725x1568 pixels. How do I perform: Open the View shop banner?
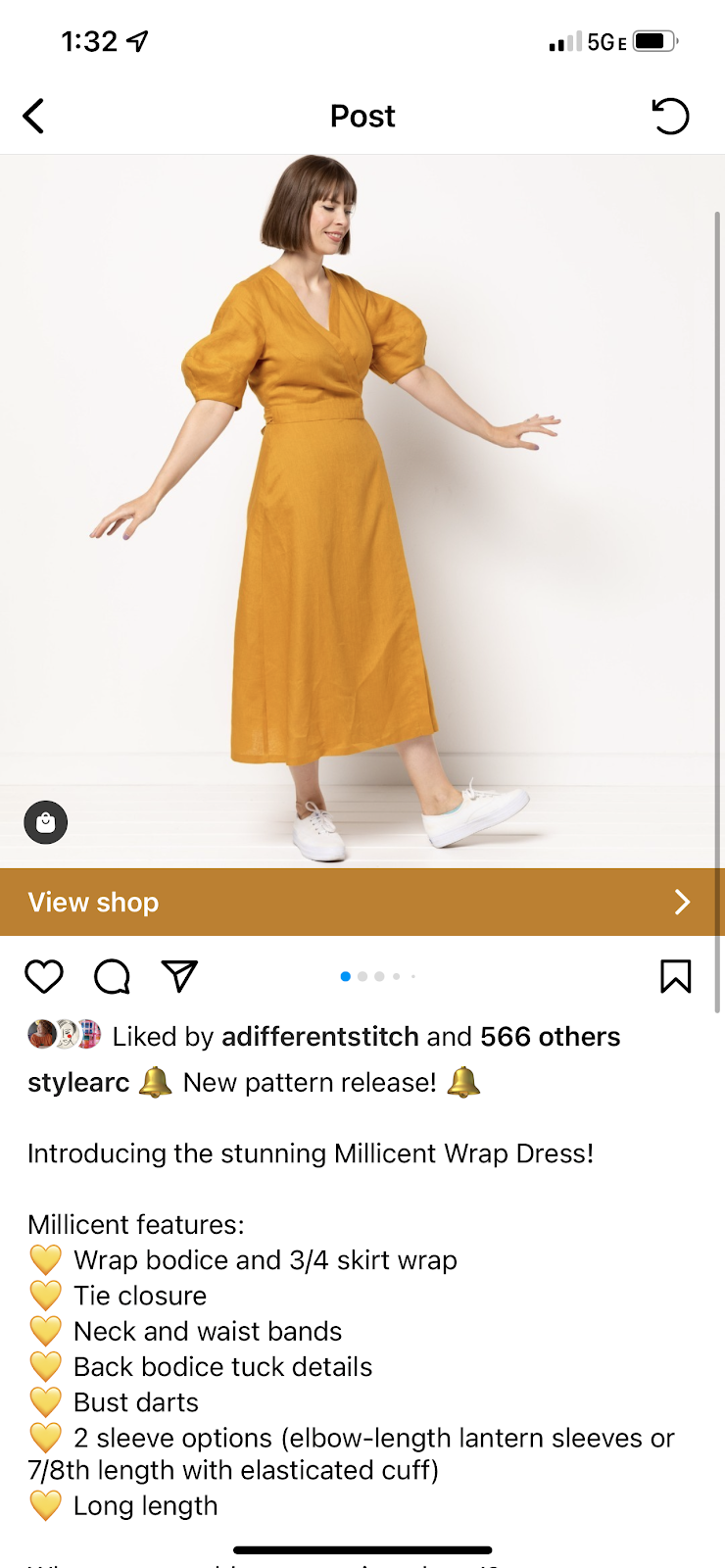pos(362,902)
